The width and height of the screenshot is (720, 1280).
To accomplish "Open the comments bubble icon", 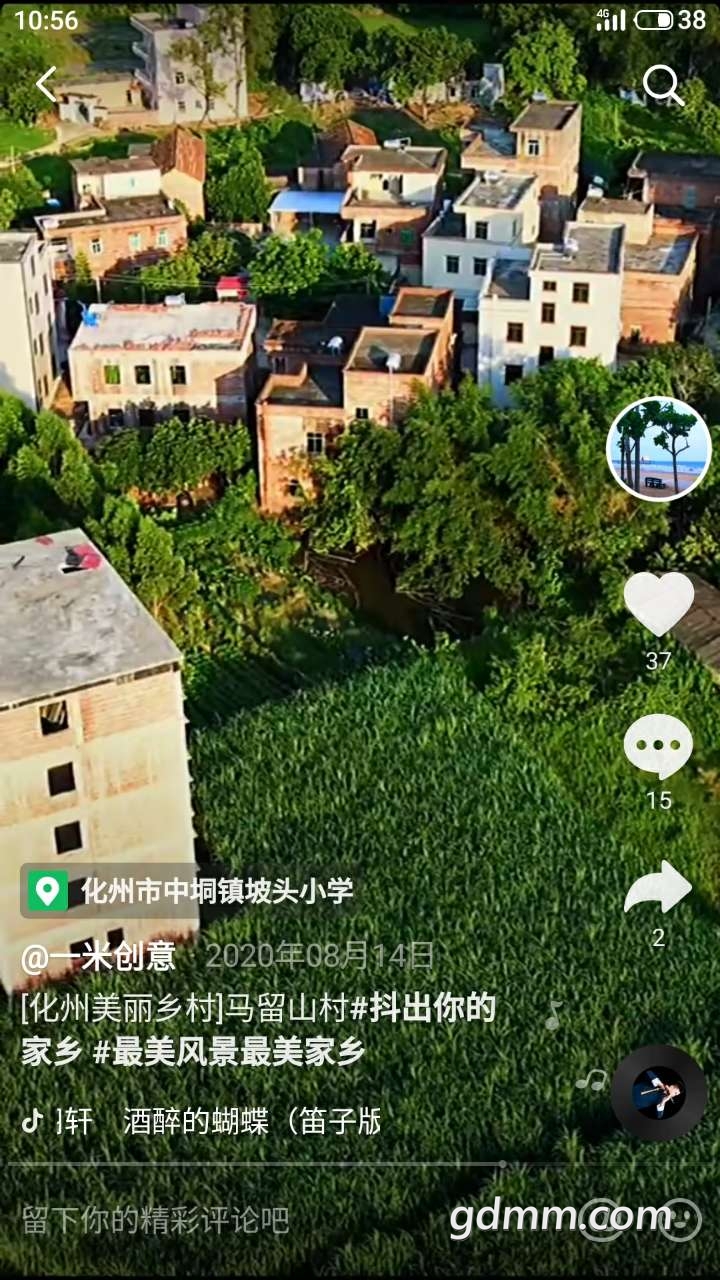I will click(658, 746).
